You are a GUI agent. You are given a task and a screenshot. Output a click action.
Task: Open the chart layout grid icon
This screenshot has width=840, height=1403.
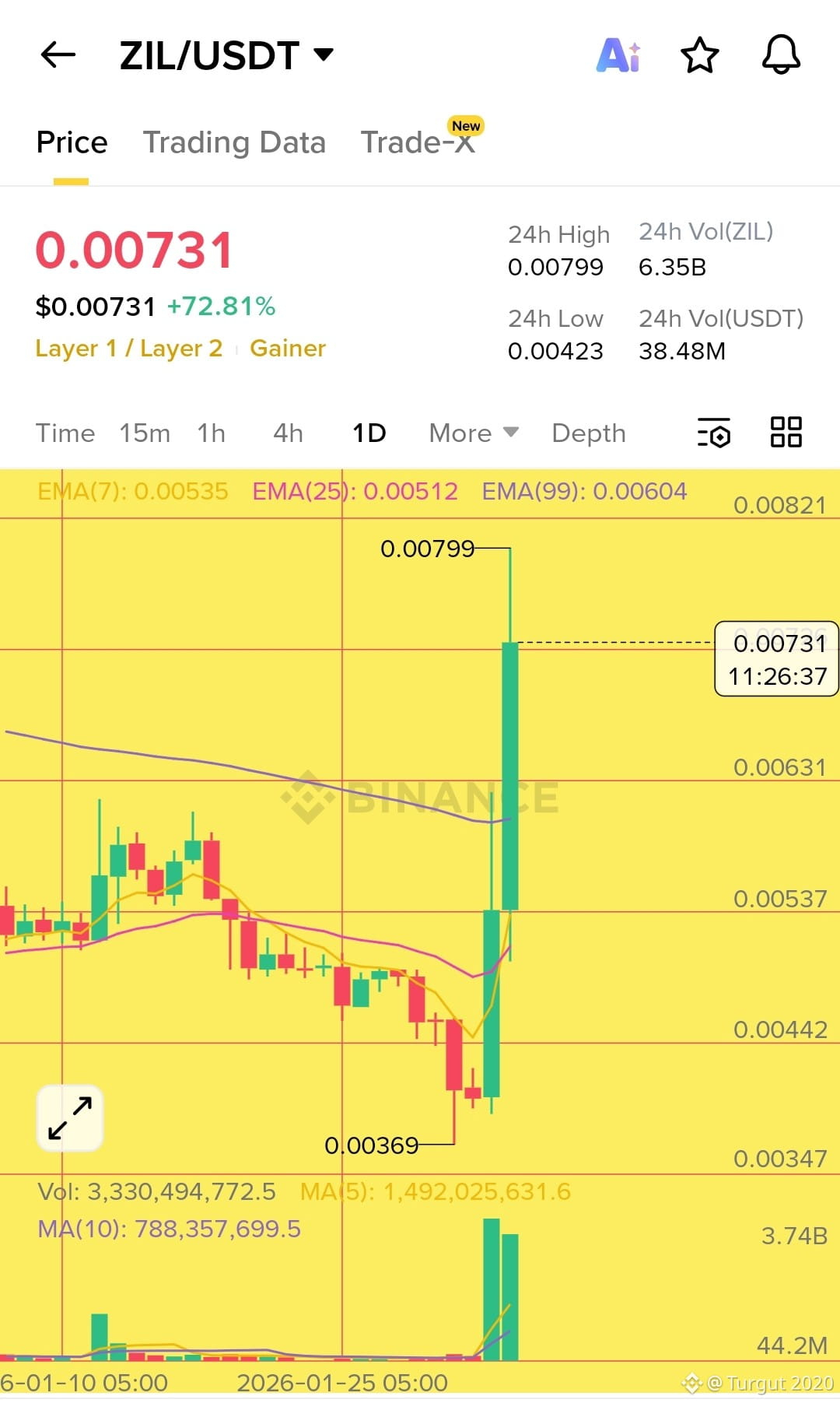tap(786, 433)
